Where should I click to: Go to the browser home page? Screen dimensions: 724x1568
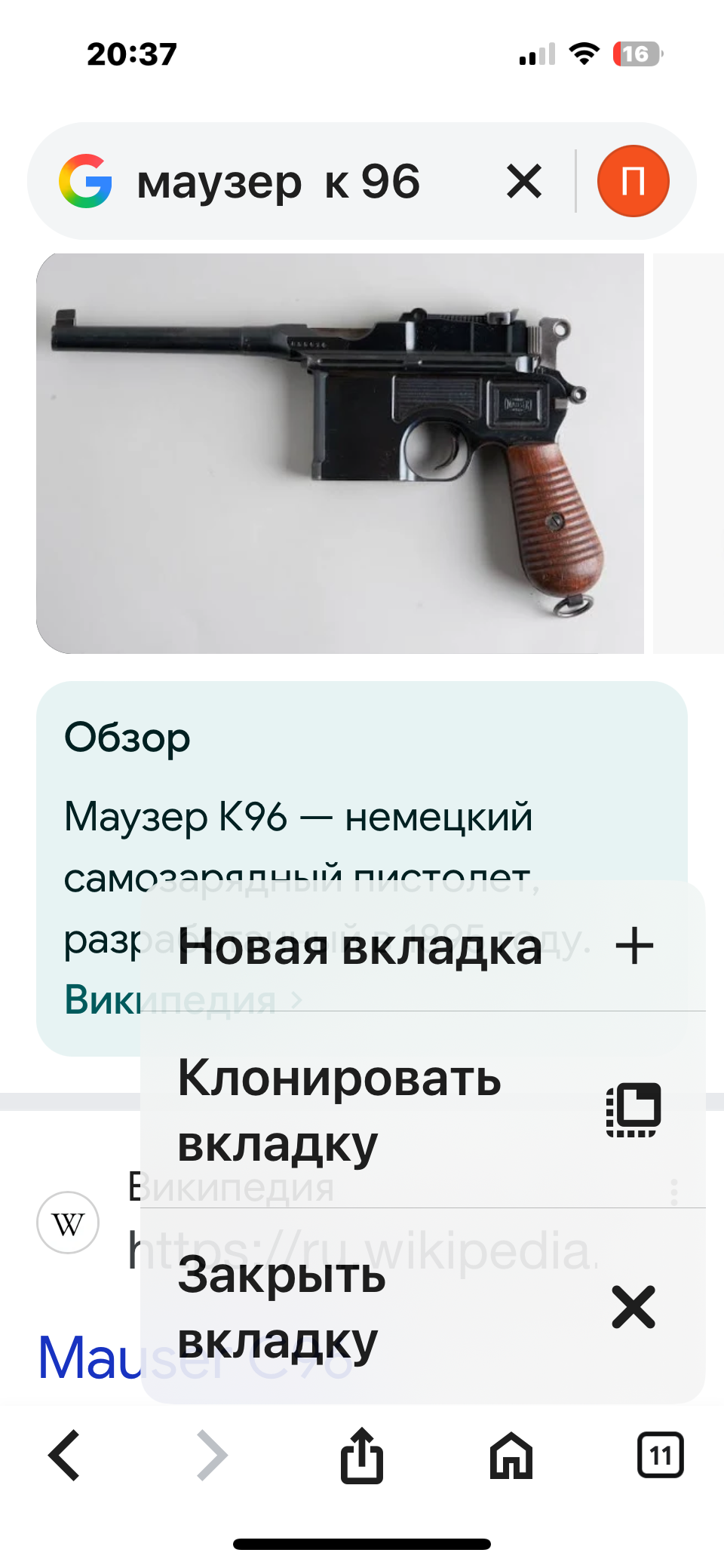(x=511, y=1456)
